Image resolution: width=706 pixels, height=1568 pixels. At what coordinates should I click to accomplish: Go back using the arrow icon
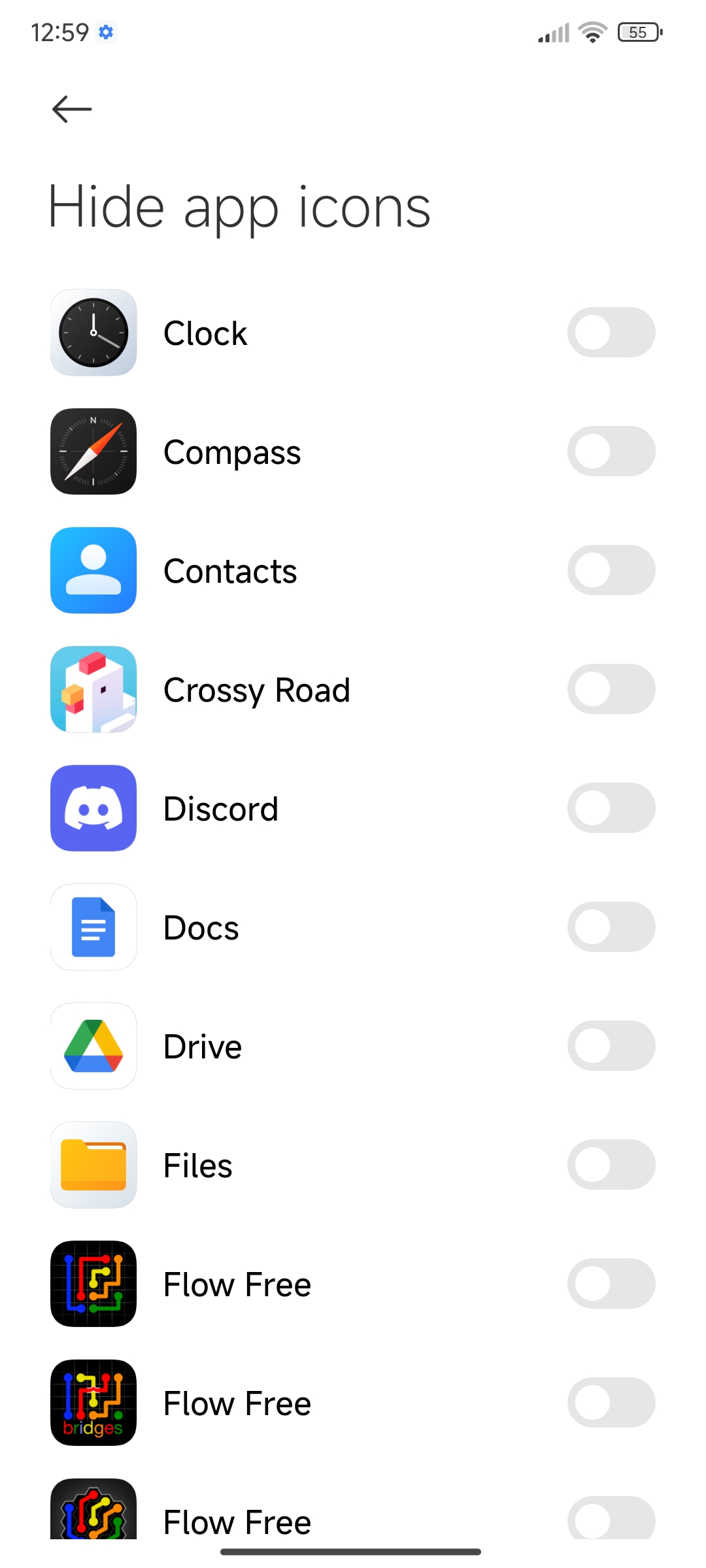[x=72, y=109]
